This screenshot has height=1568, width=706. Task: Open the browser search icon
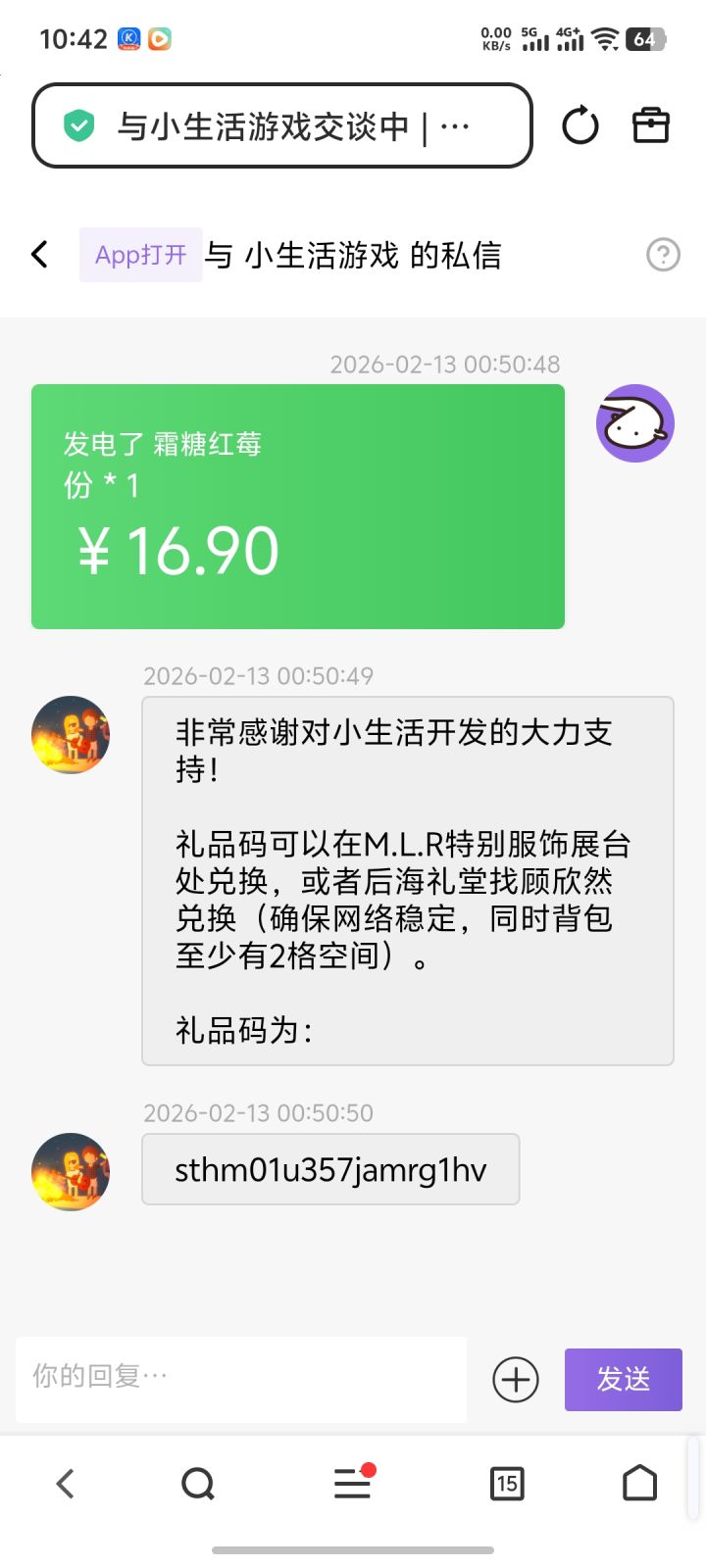[x=198, y=1484]
